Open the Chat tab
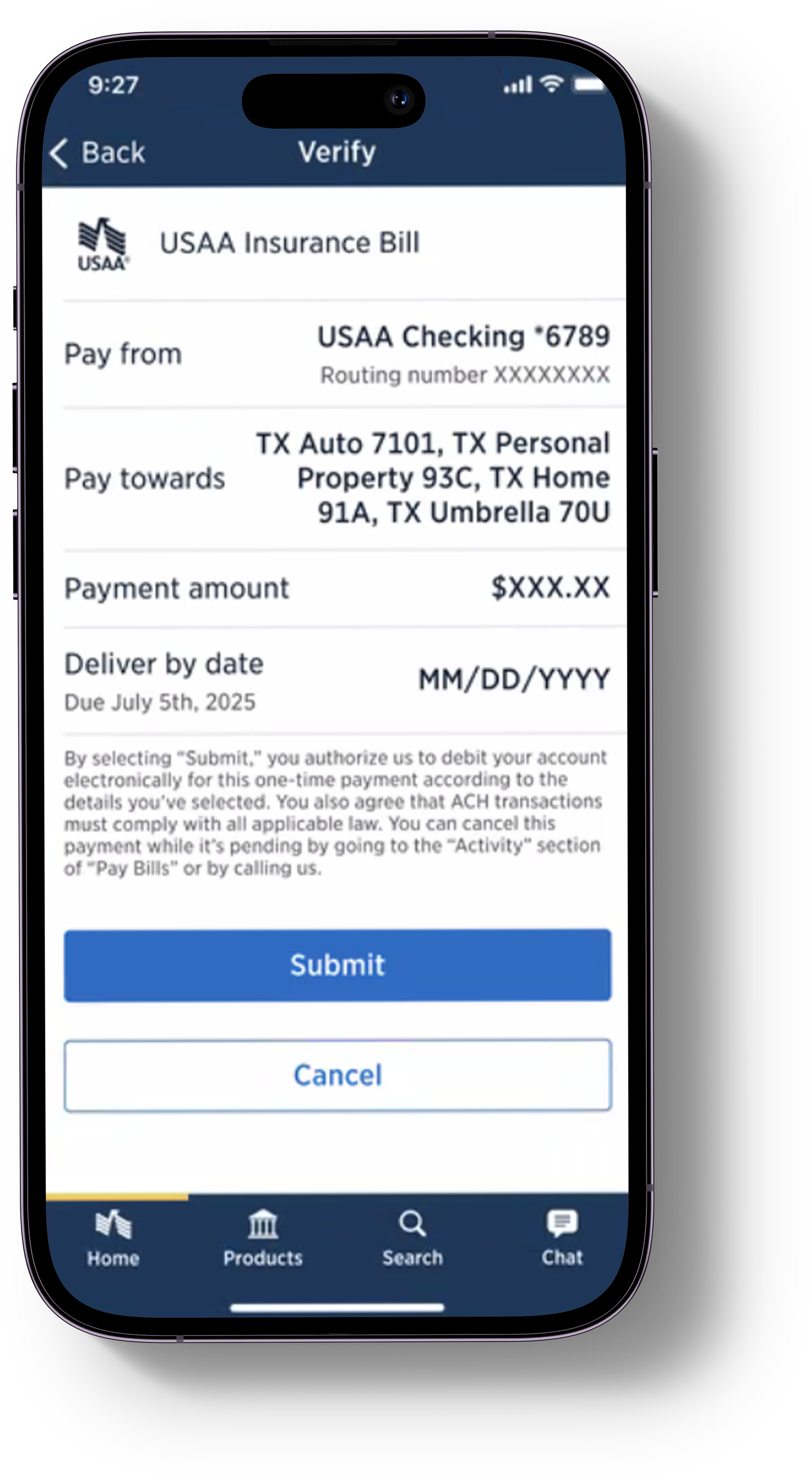The image size is (812, 1480). click(562, 1237)
